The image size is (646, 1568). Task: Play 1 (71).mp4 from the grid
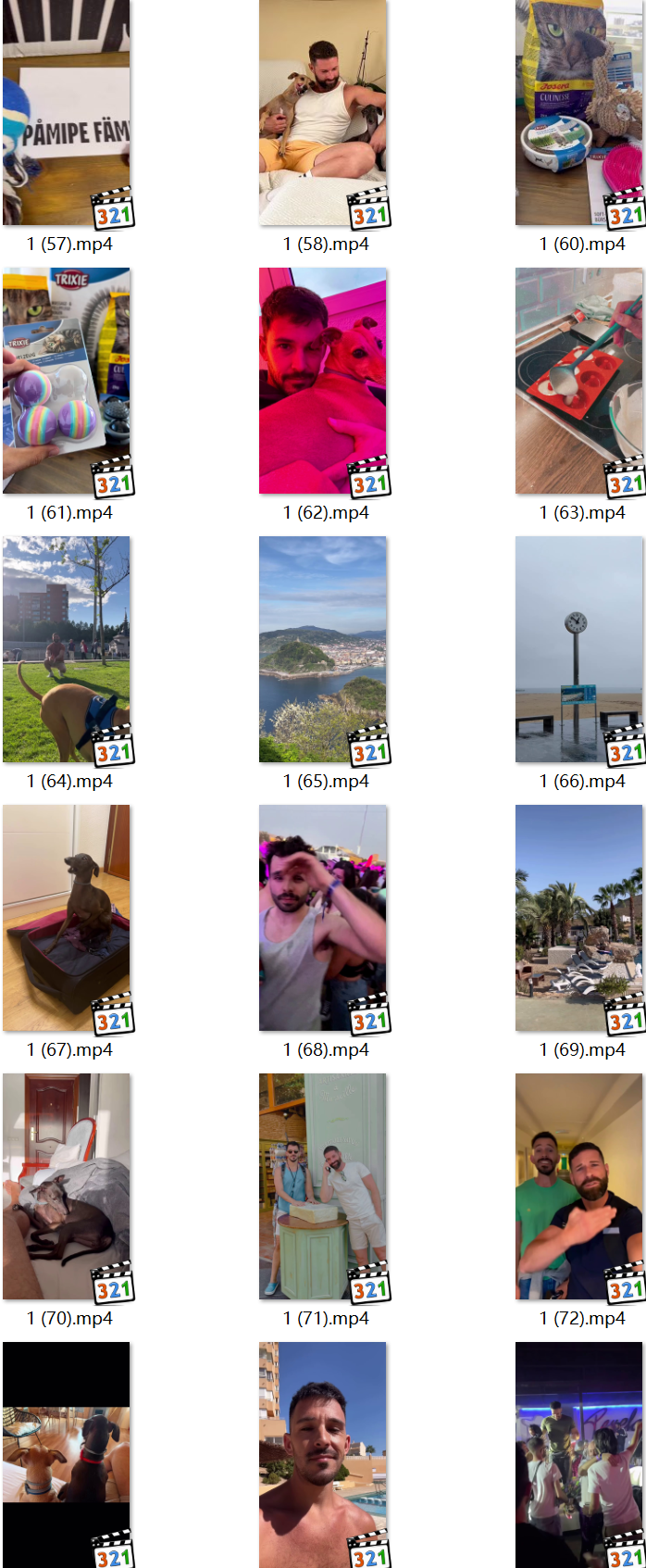click(322, 1186)
